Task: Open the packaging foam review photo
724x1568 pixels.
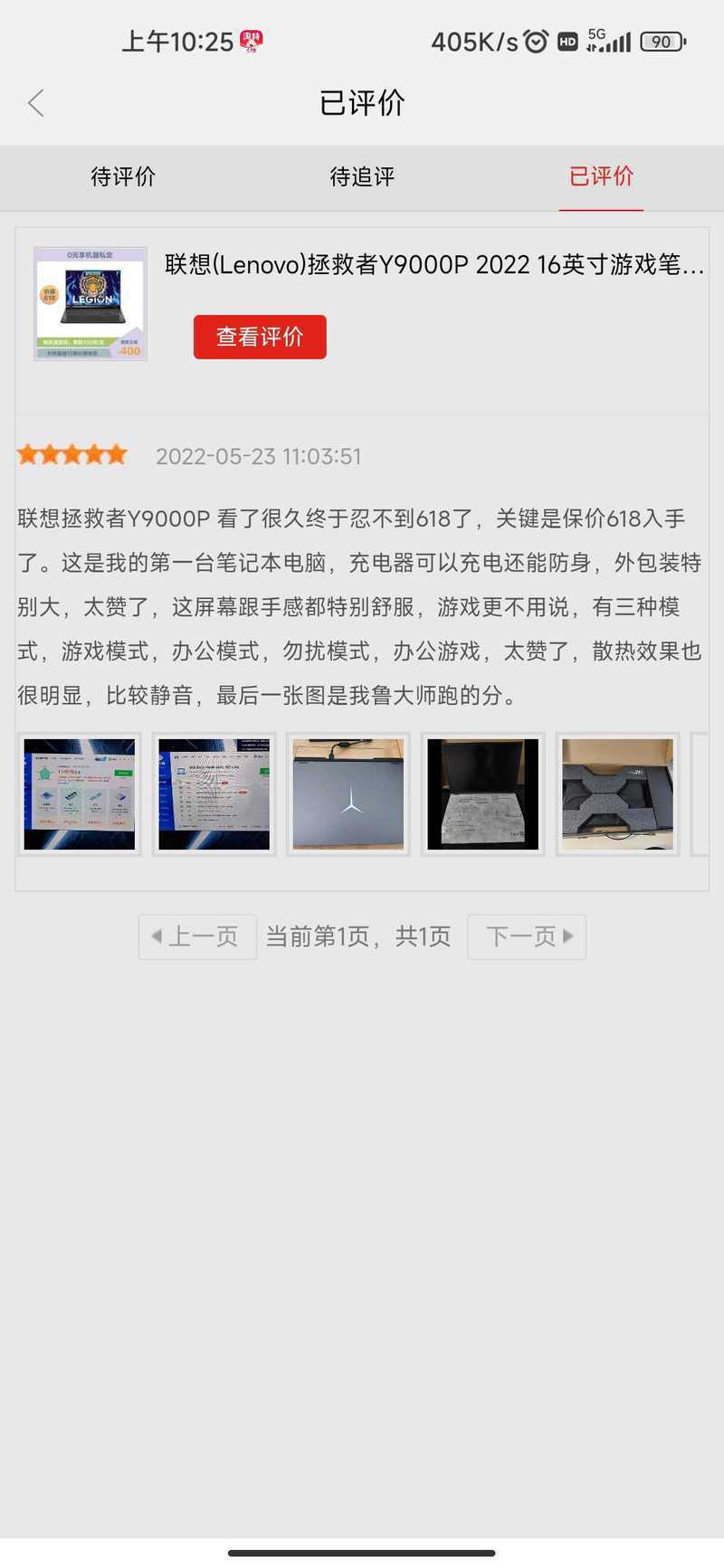Action: pyautogui.click(x=617, y=794)
